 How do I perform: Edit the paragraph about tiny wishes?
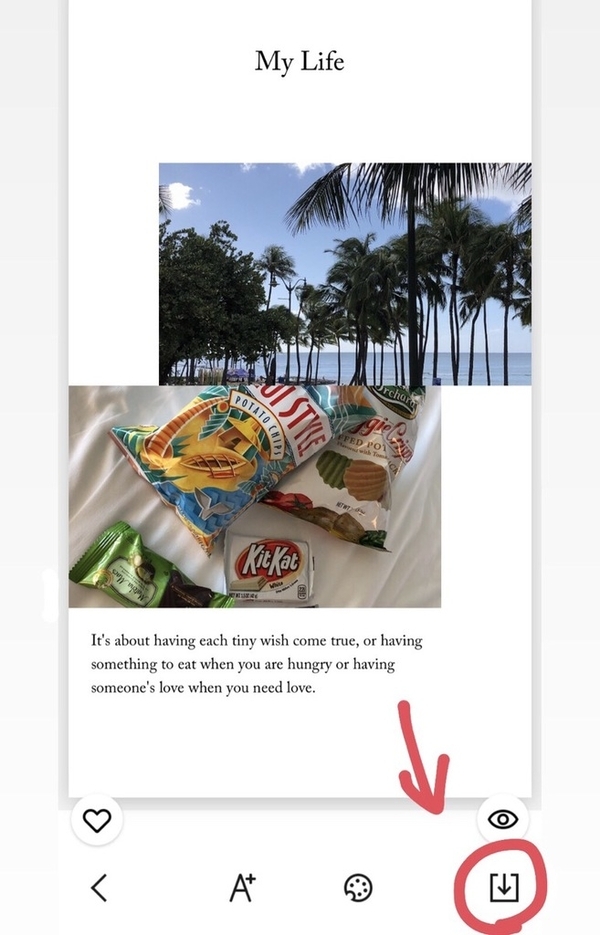[257, 664]
